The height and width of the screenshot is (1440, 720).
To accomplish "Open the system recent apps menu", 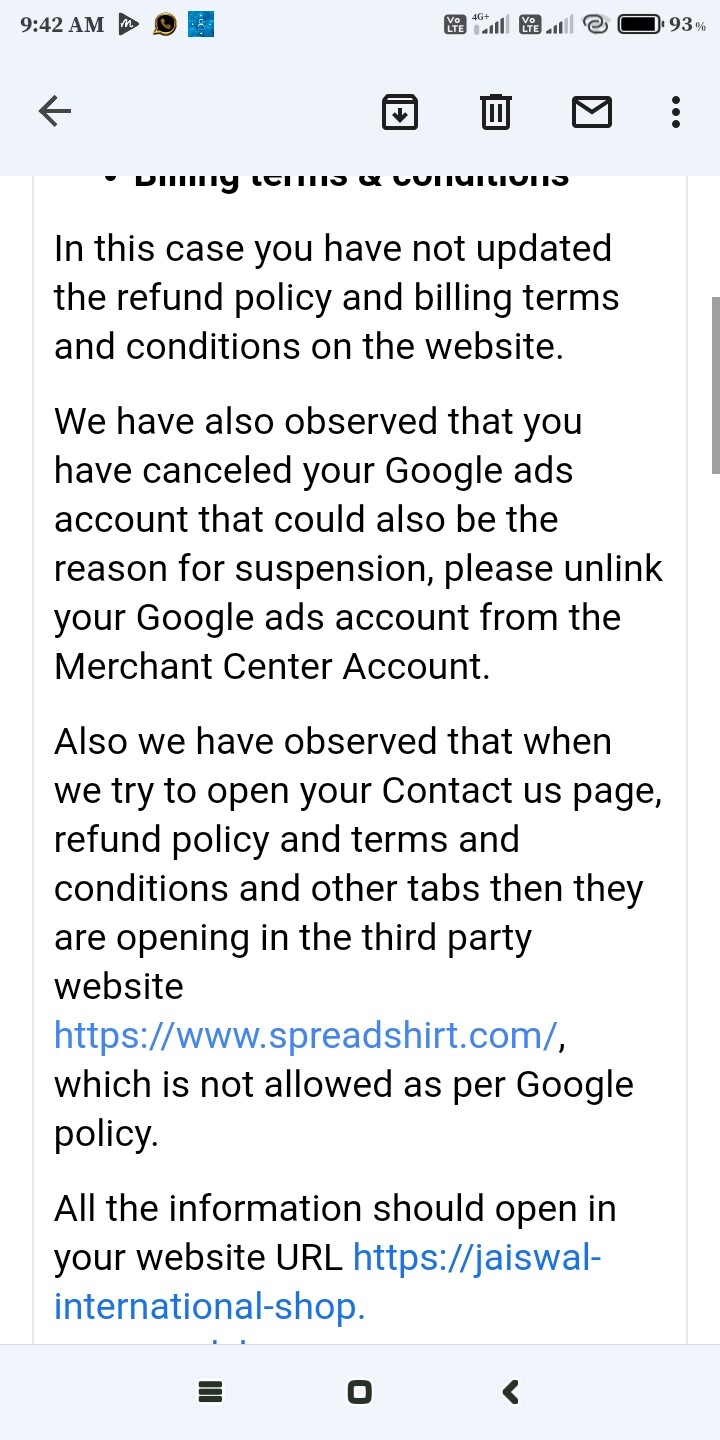I will pos(210,1391).
